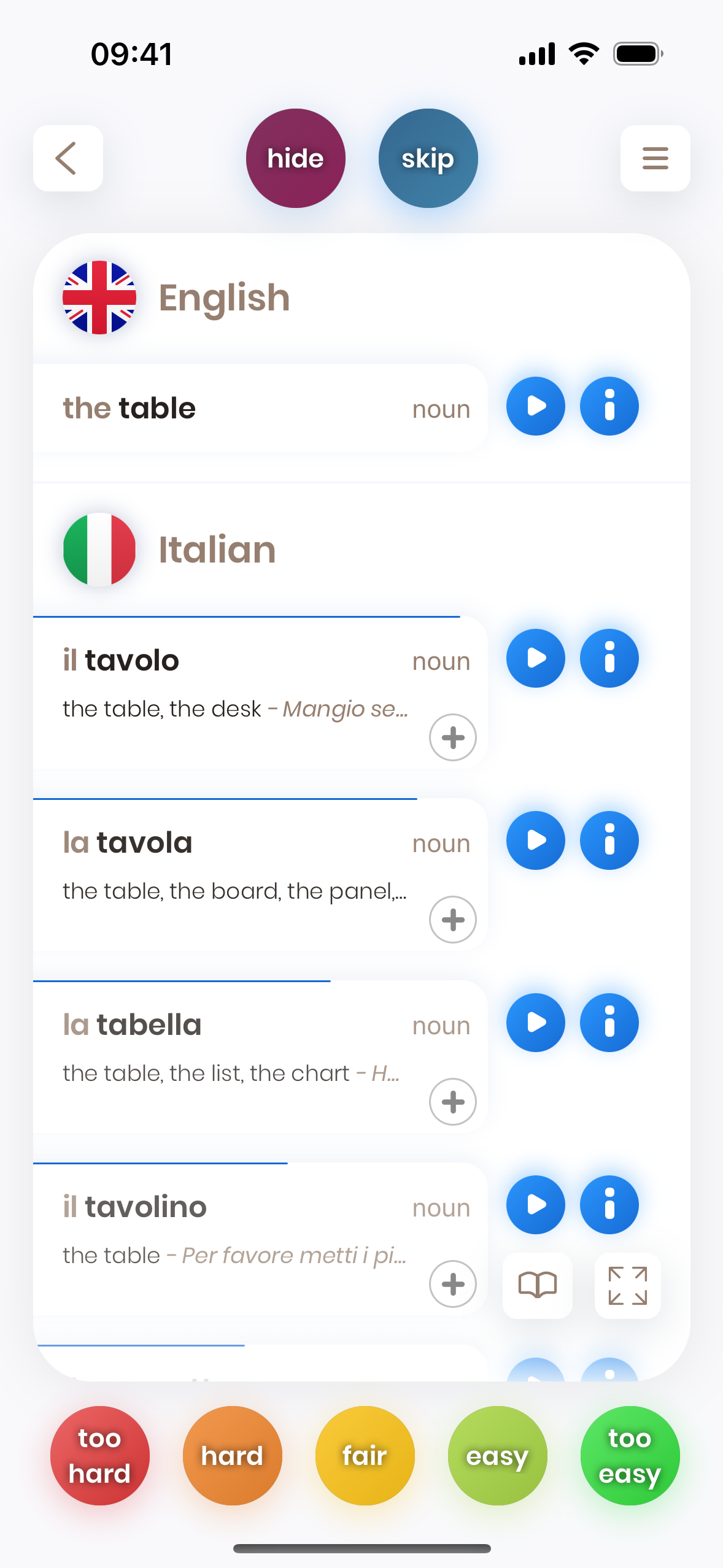Image resolution: width=723 pixels, height=1568 pixels.
Task: Play audio for "the table"
Action: (536, 406)
